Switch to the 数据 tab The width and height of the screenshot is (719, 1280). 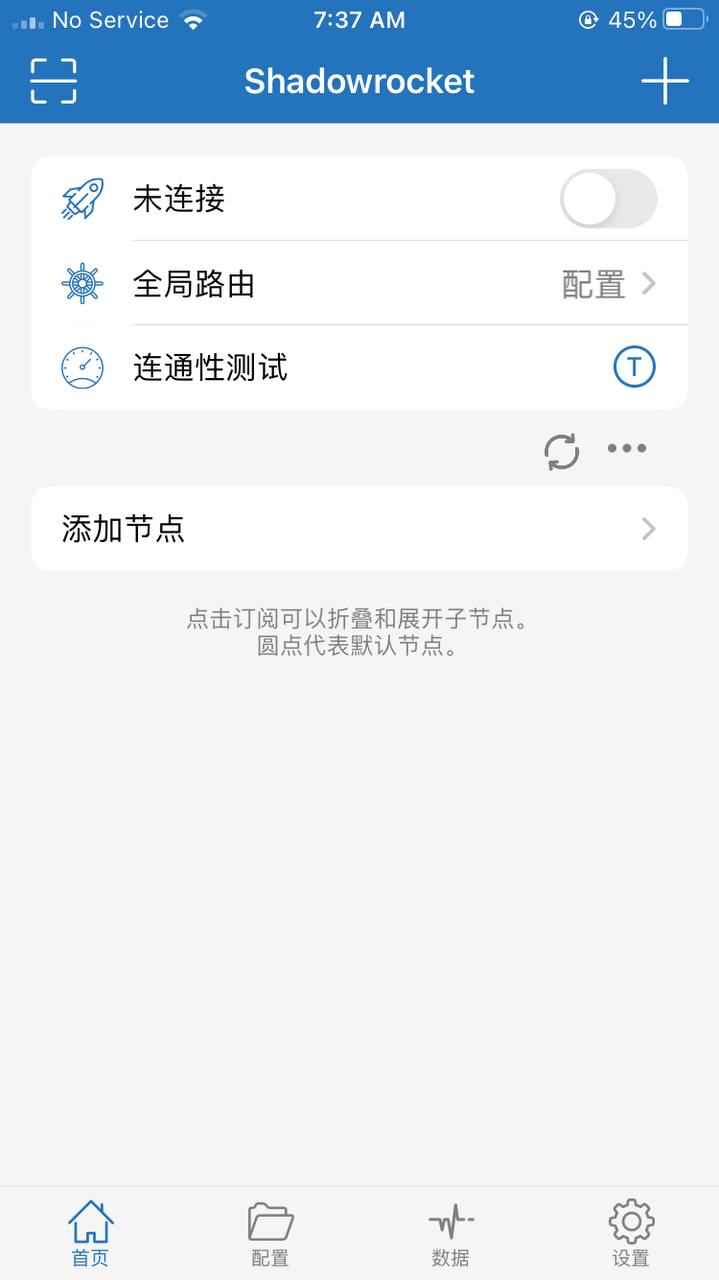(x=450, y=1234)
